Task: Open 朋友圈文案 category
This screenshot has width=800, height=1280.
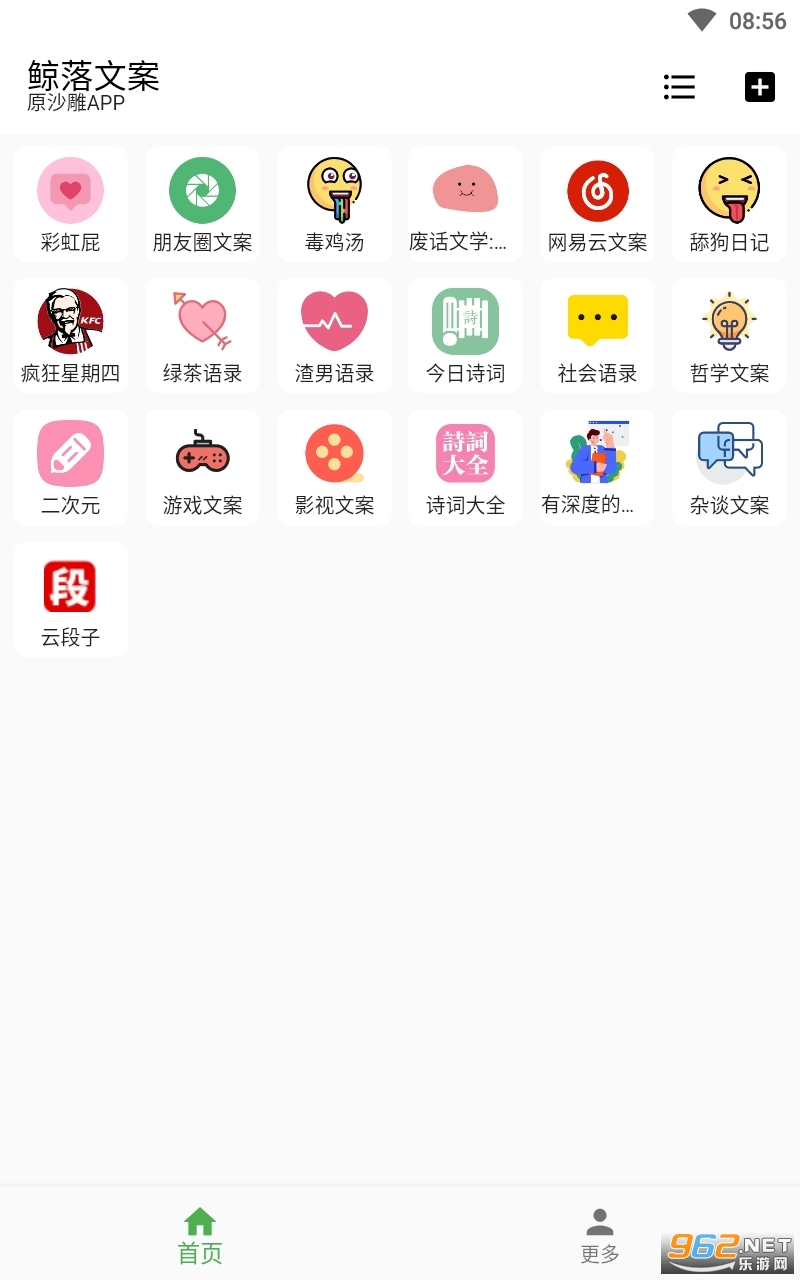Action: tap(202, 205)
